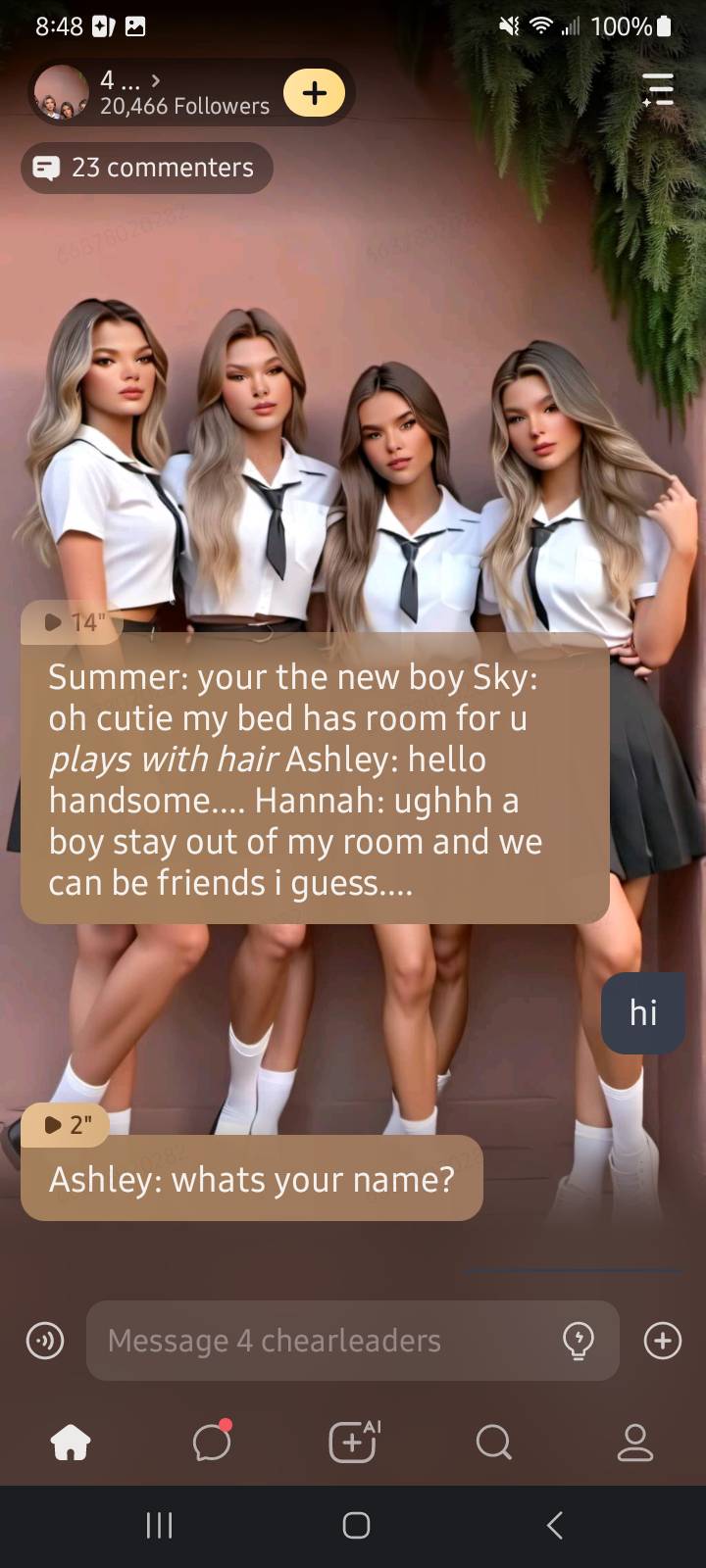Play Ashley's 2-second voice message
This screenshot has width=706, height=1568.
66,1125
